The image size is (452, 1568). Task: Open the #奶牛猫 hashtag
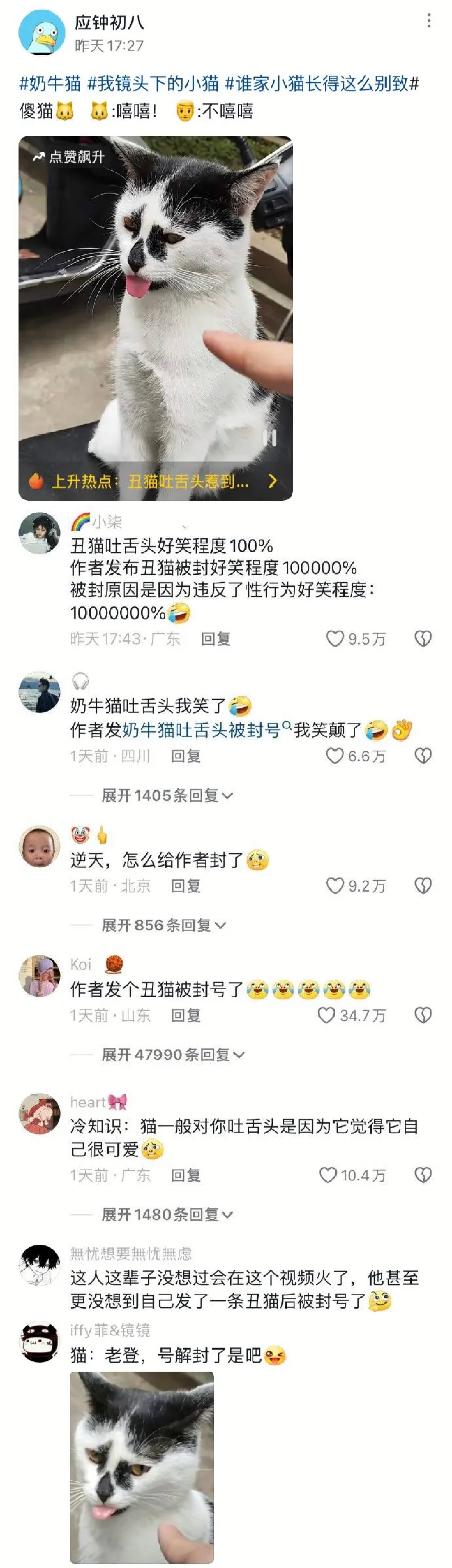[51, 84]
